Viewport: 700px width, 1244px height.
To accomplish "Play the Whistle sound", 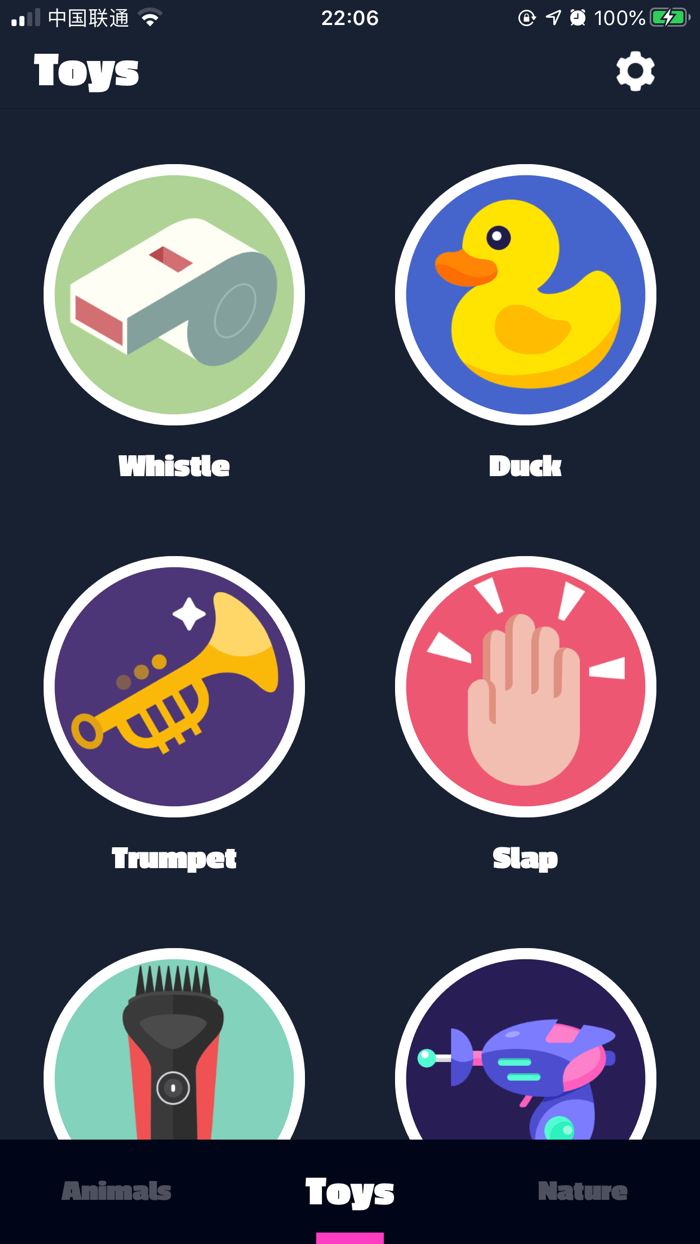I will coord(174,295).
